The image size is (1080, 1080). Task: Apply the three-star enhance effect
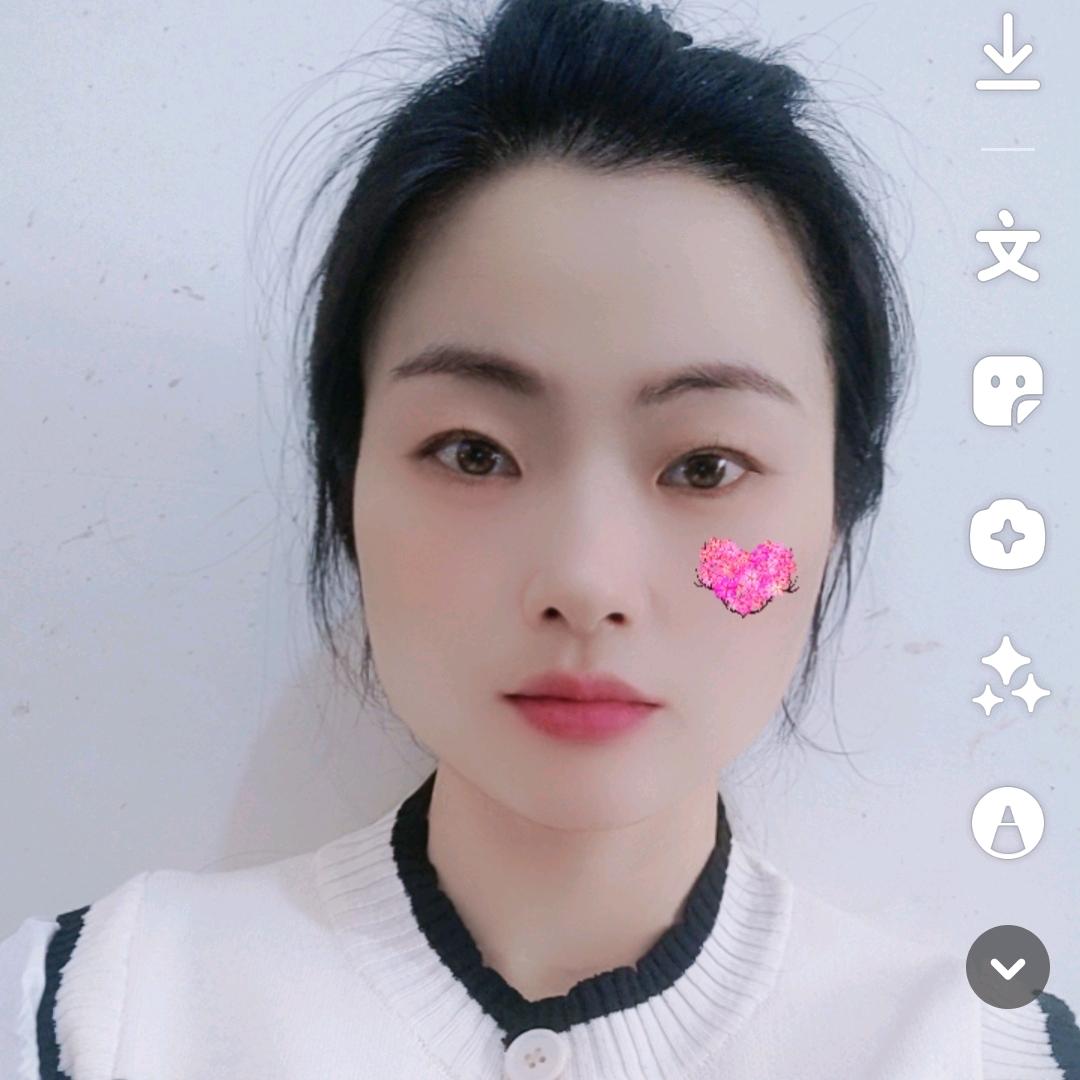coord(1008,678)
